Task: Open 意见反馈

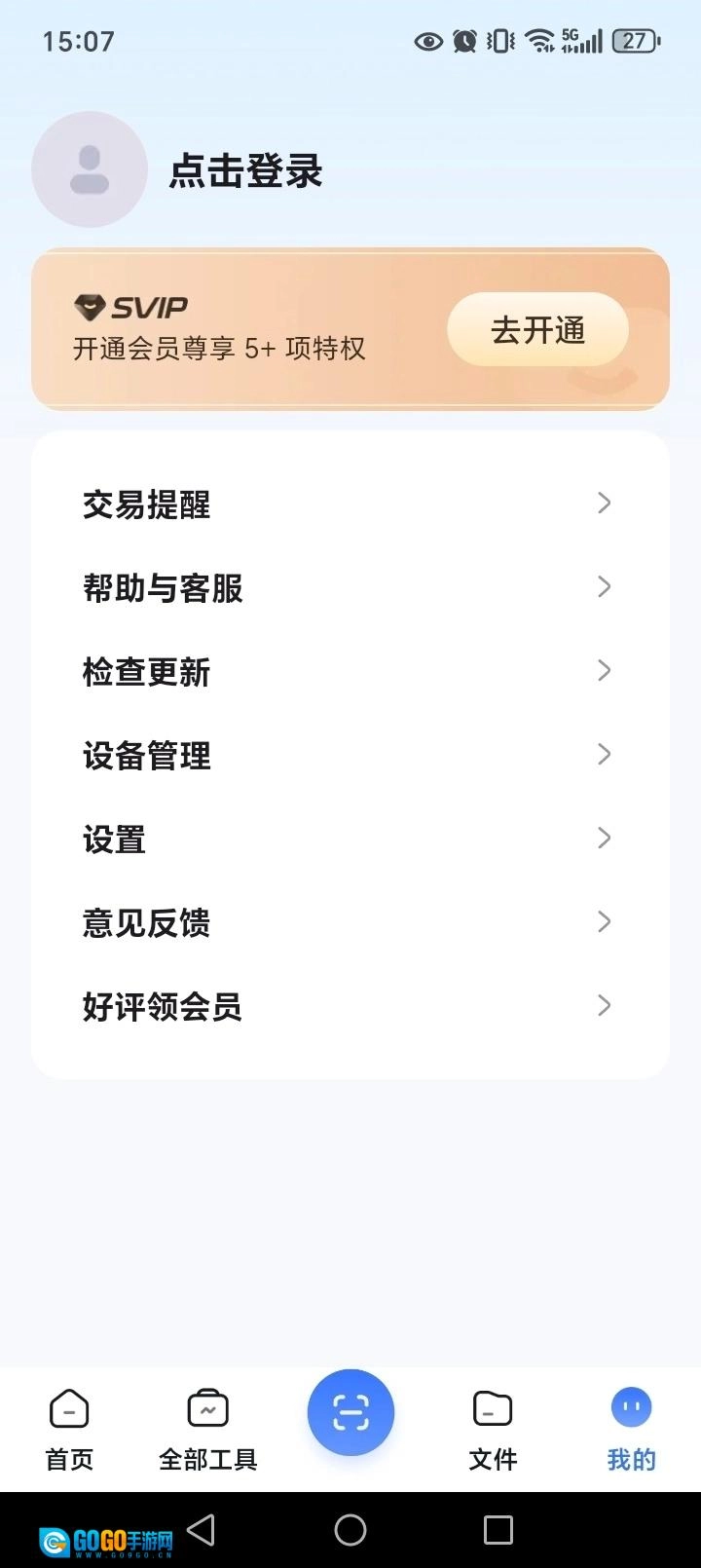Action: coord(350,922)
